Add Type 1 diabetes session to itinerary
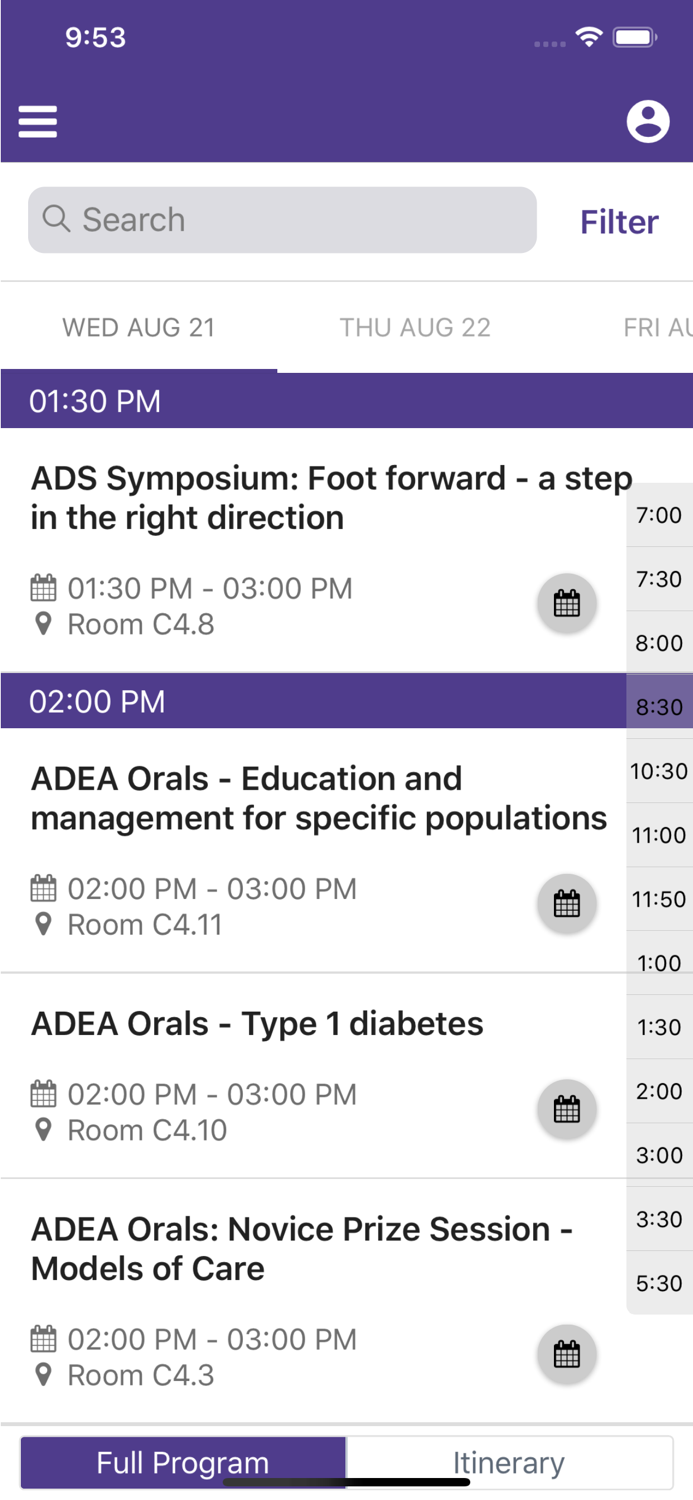 pos(567,1110)
